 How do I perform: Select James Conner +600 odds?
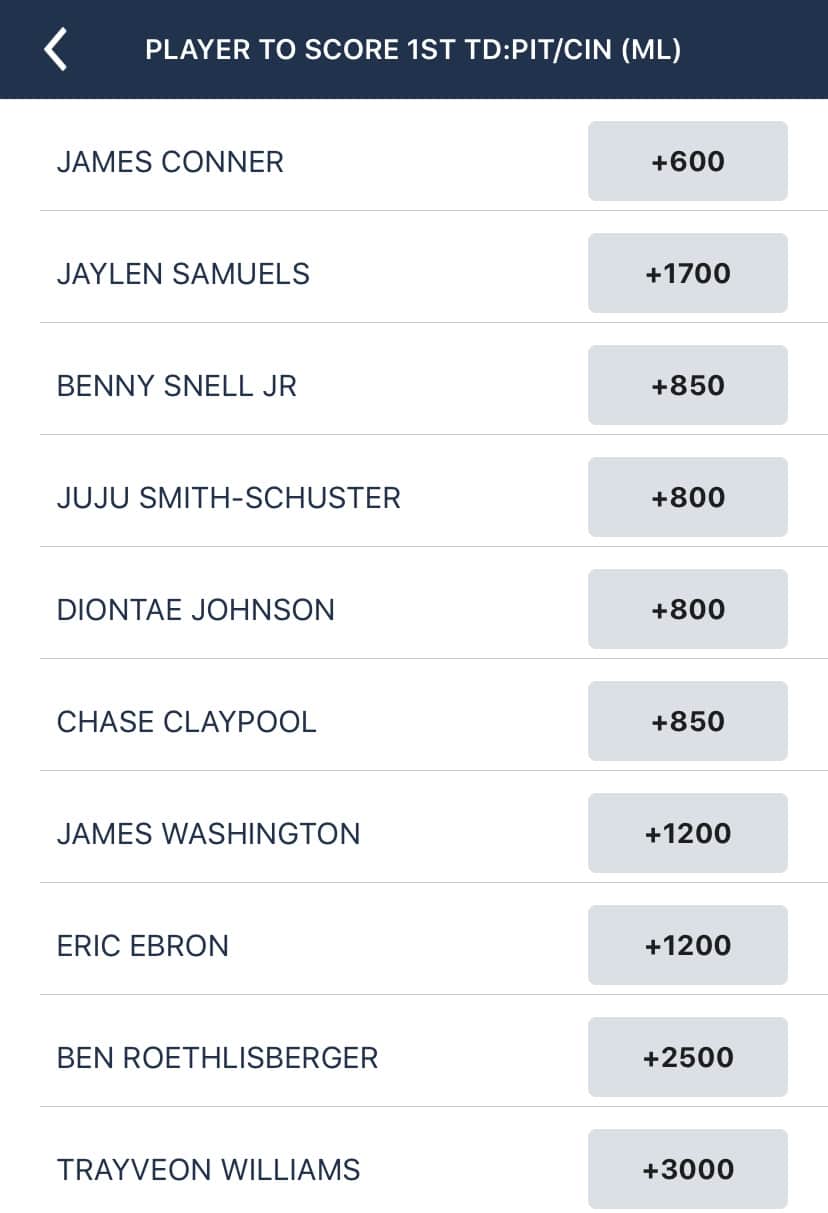[687, 161]
